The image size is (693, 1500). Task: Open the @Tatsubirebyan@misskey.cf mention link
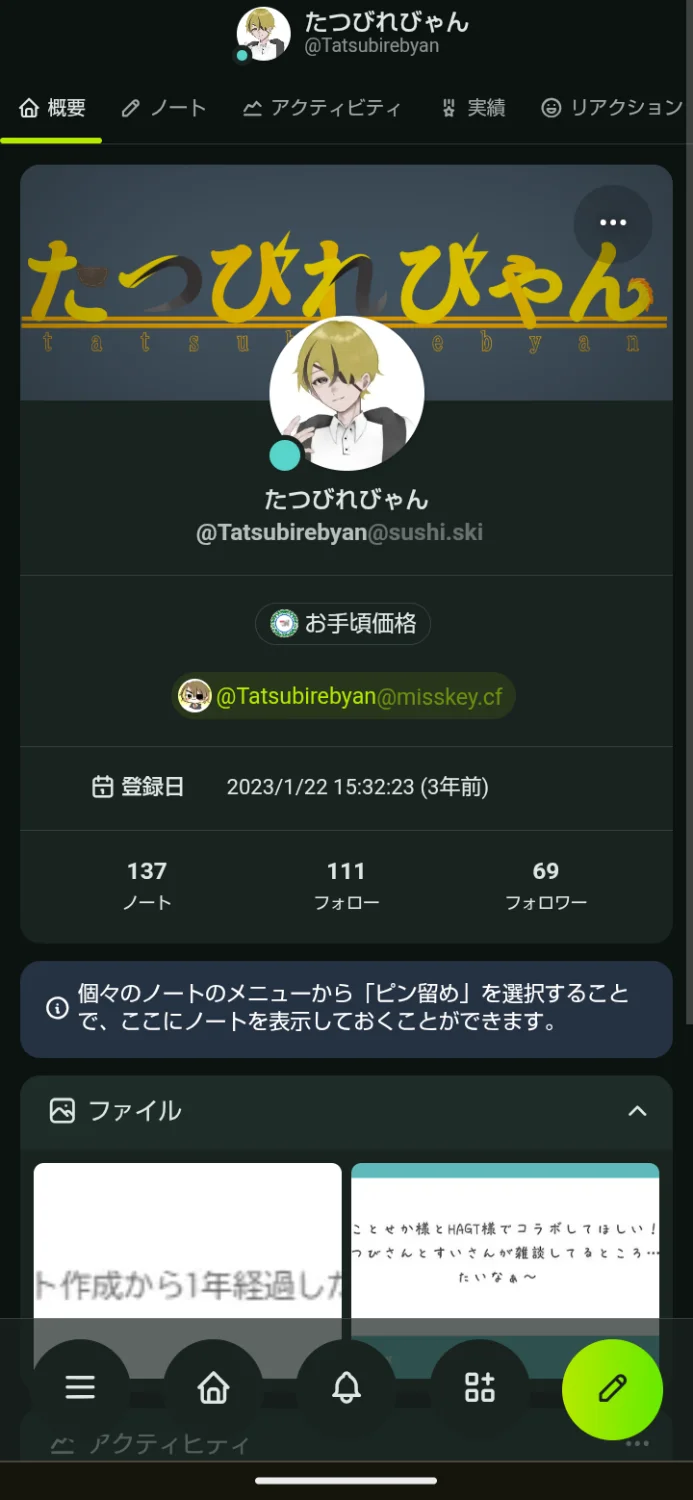(x=344, y=696)
